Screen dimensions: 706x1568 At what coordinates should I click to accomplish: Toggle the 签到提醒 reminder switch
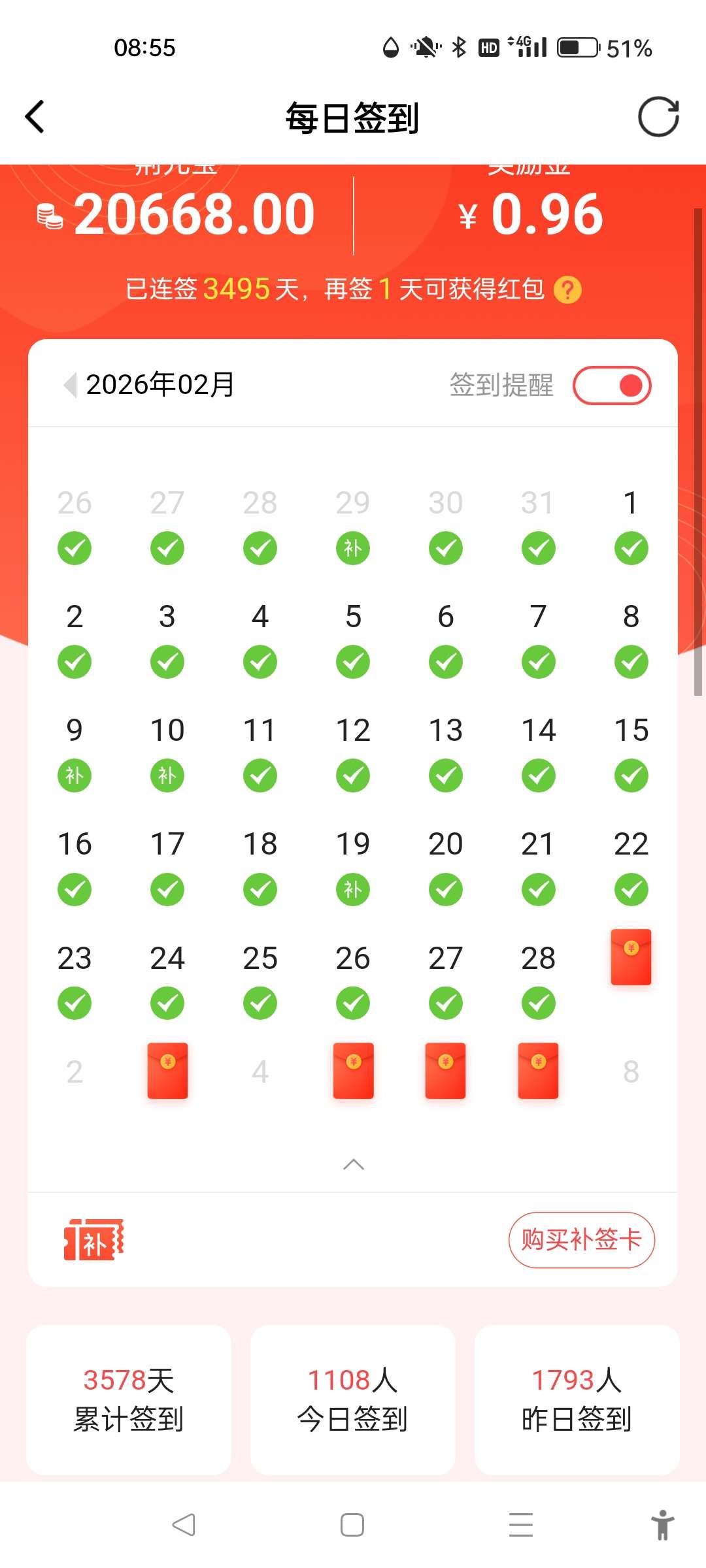[x=611, y=385]
